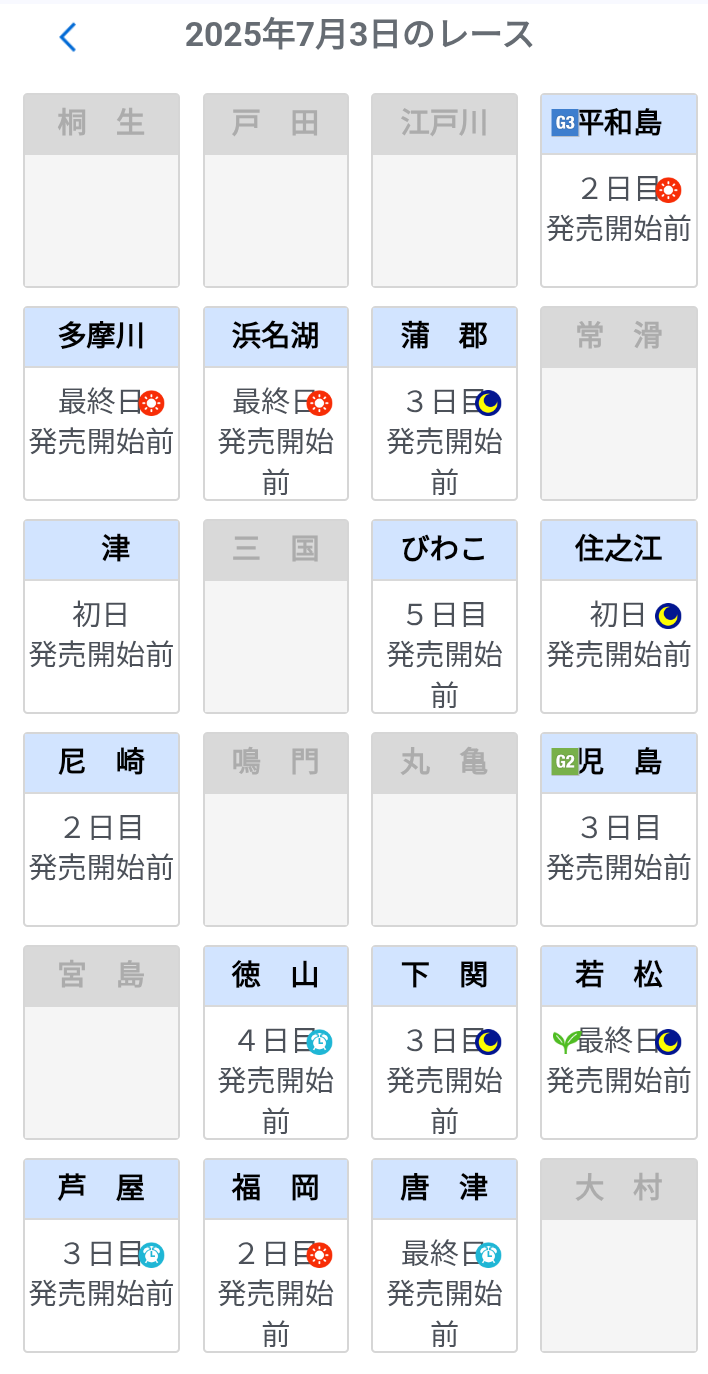This screenshot has height=1374, width=708.
Task: Select the 若松 venue card
Action: point(618,1042)
